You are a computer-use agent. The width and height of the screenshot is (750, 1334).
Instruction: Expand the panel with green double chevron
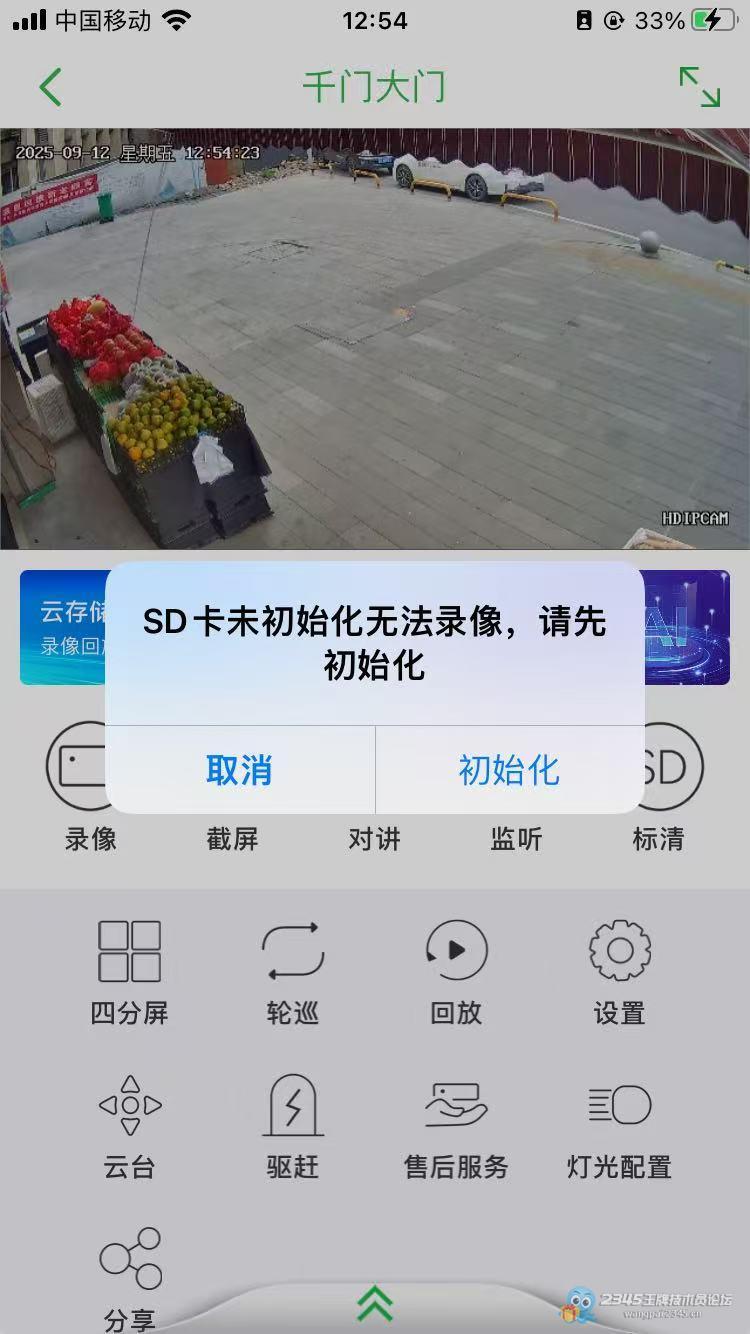[374, 1303]
